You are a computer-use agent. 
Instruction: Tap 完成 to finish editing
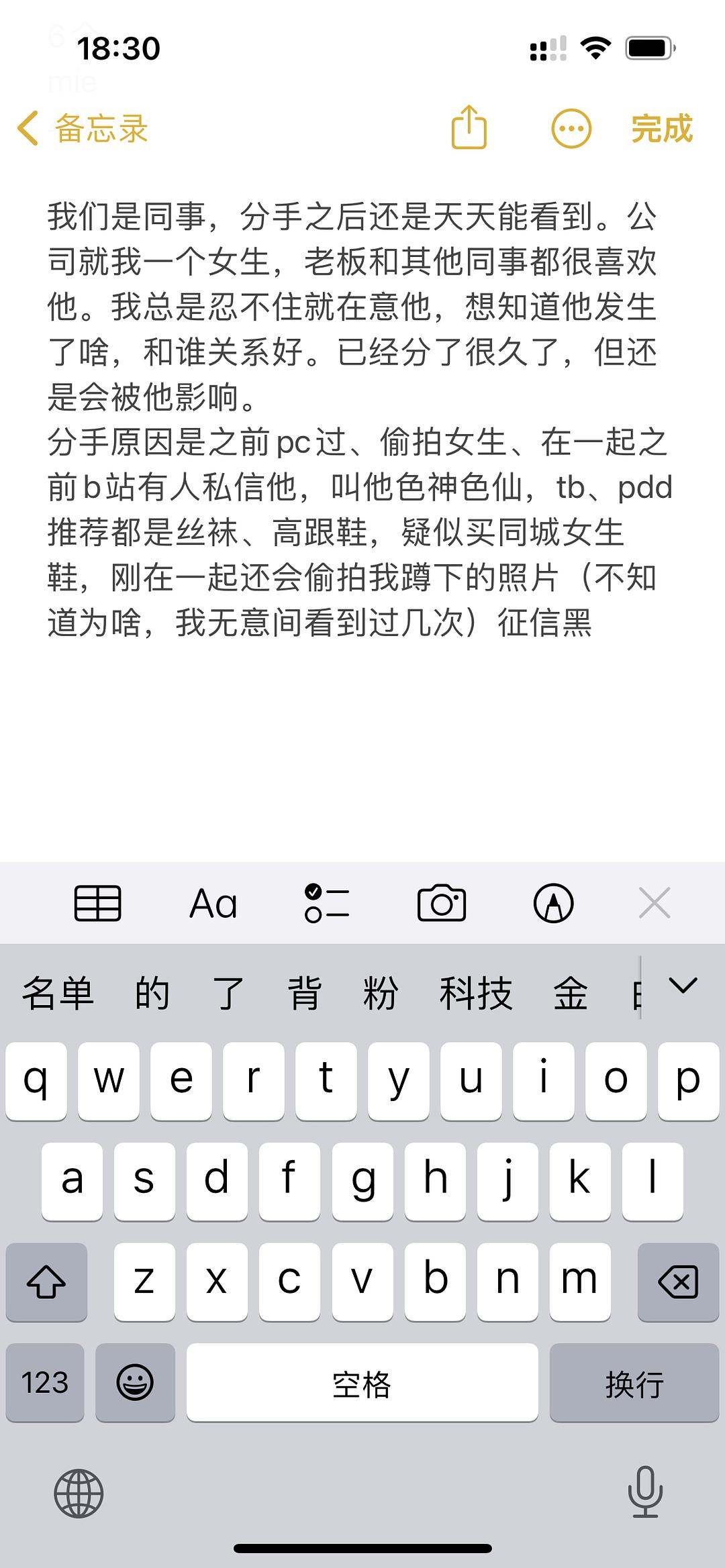click(x=661, y=128)
